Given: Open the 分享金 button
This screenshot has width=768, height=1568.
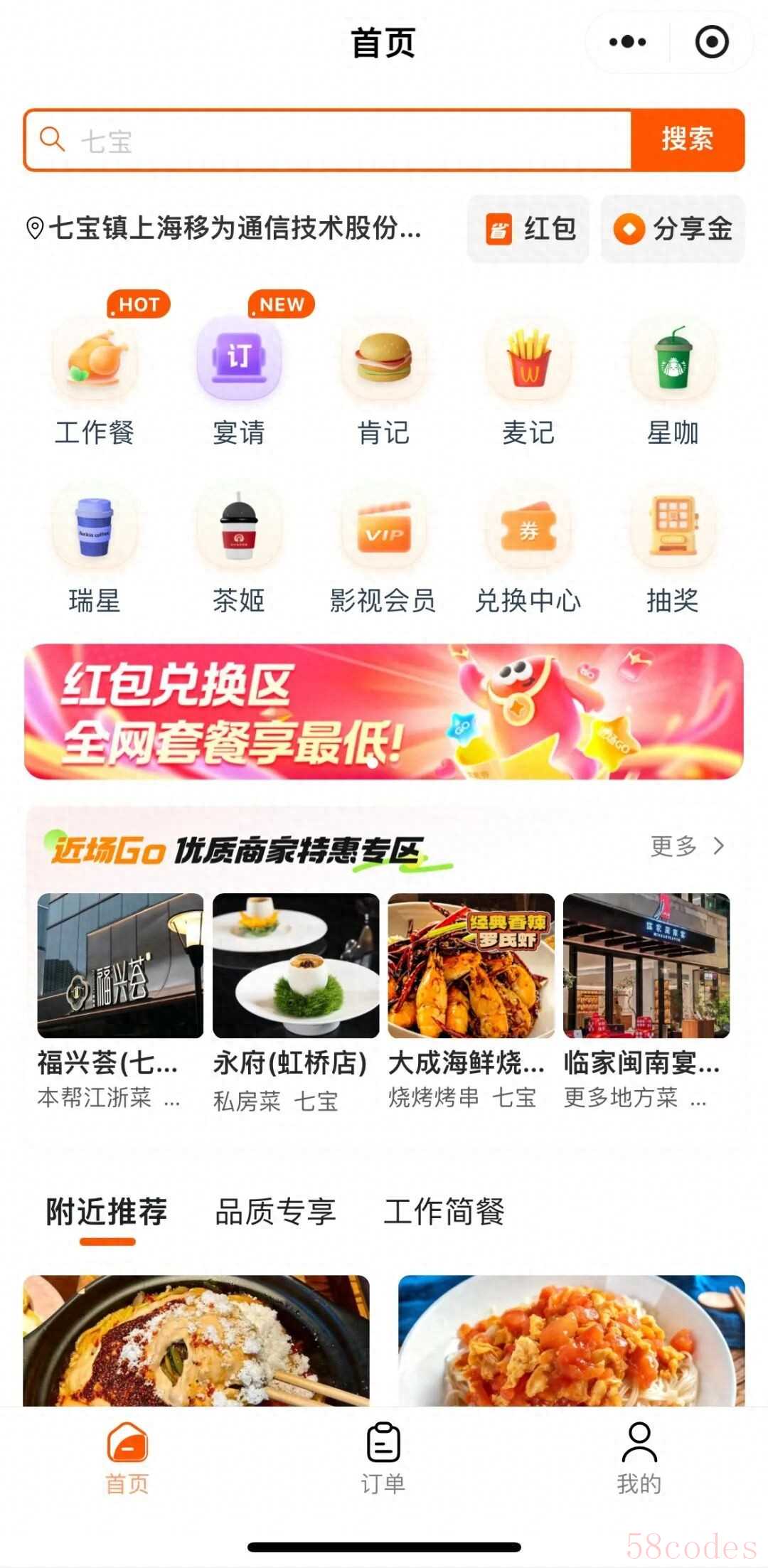Looking at the screenshot, I should pyautogui.click(x=673, y=229).
